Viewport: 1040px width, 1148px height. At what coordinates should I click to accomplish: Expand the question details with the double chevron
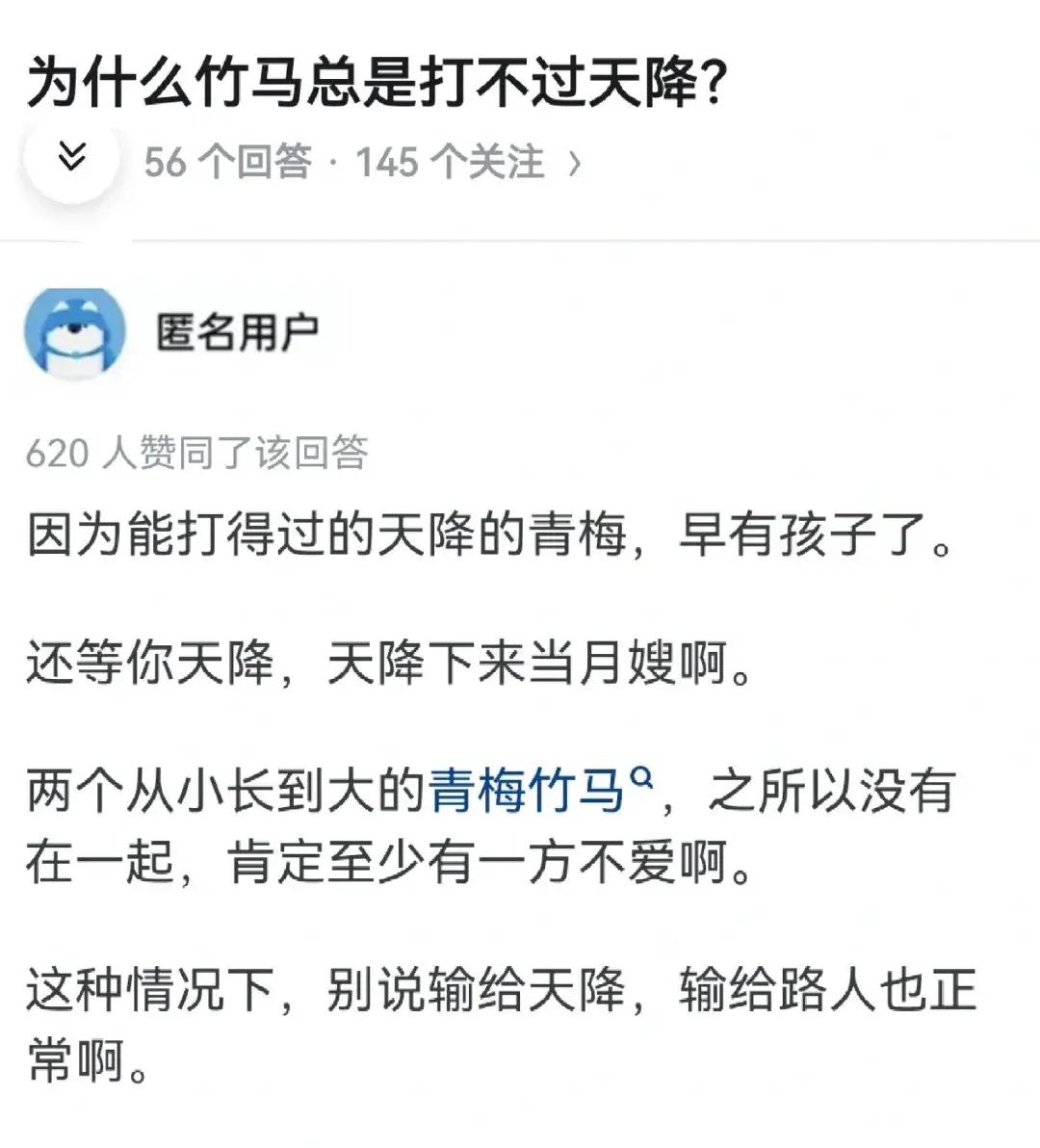coord(71,157)
